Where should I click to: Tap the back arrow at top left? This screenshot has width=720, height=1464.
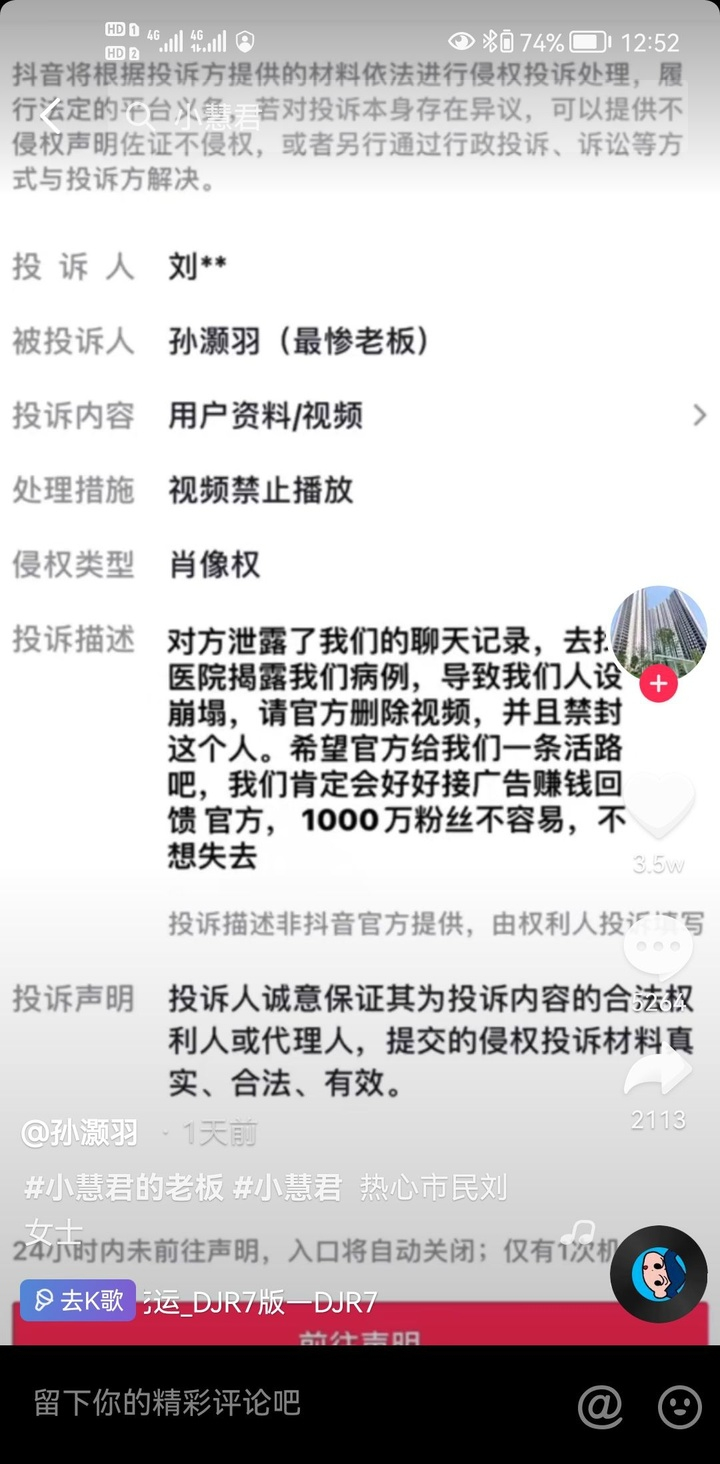point(51,115)
